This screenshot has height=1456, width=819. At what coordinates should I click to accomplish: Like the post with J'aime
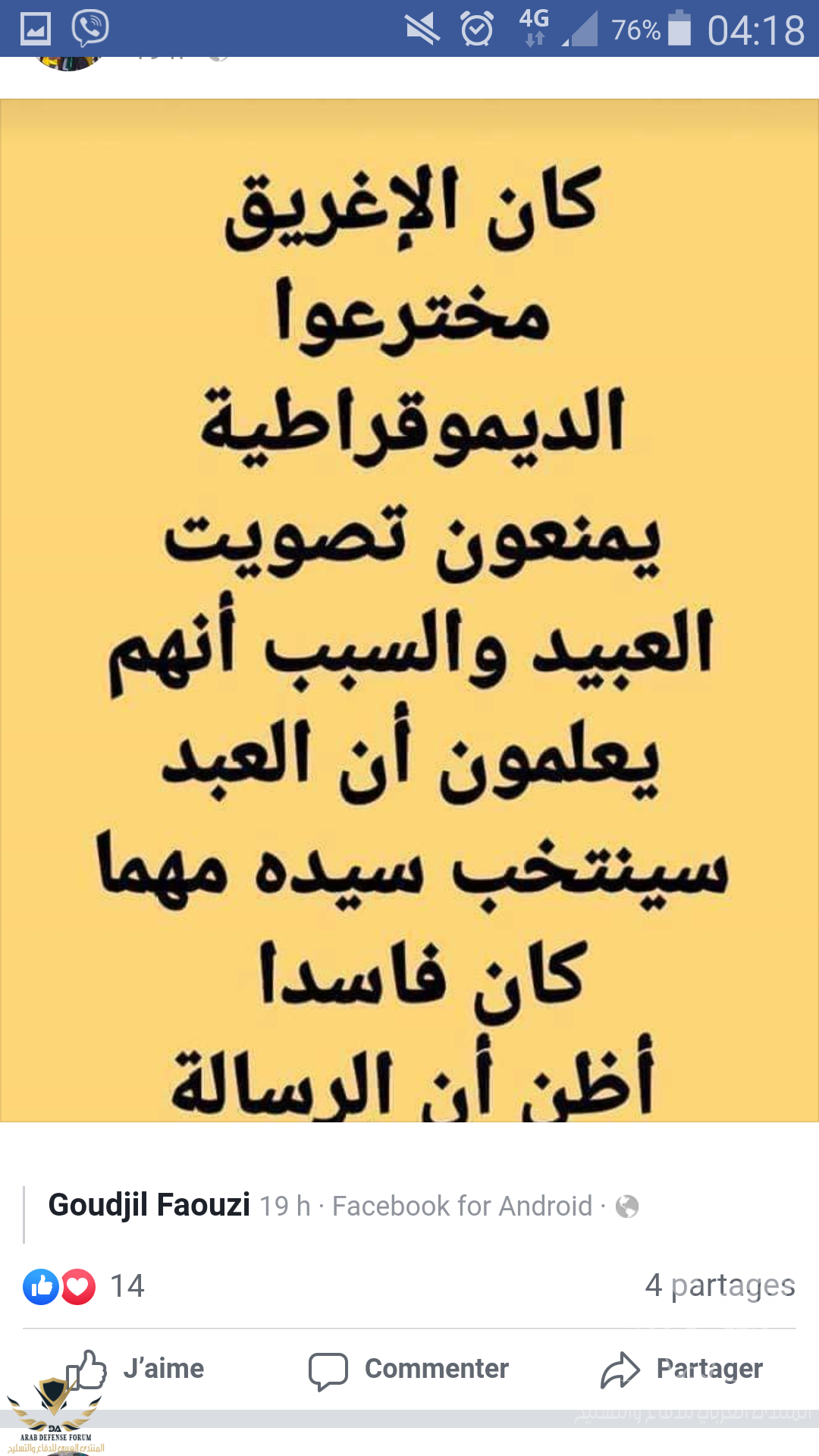(138, 1369)
